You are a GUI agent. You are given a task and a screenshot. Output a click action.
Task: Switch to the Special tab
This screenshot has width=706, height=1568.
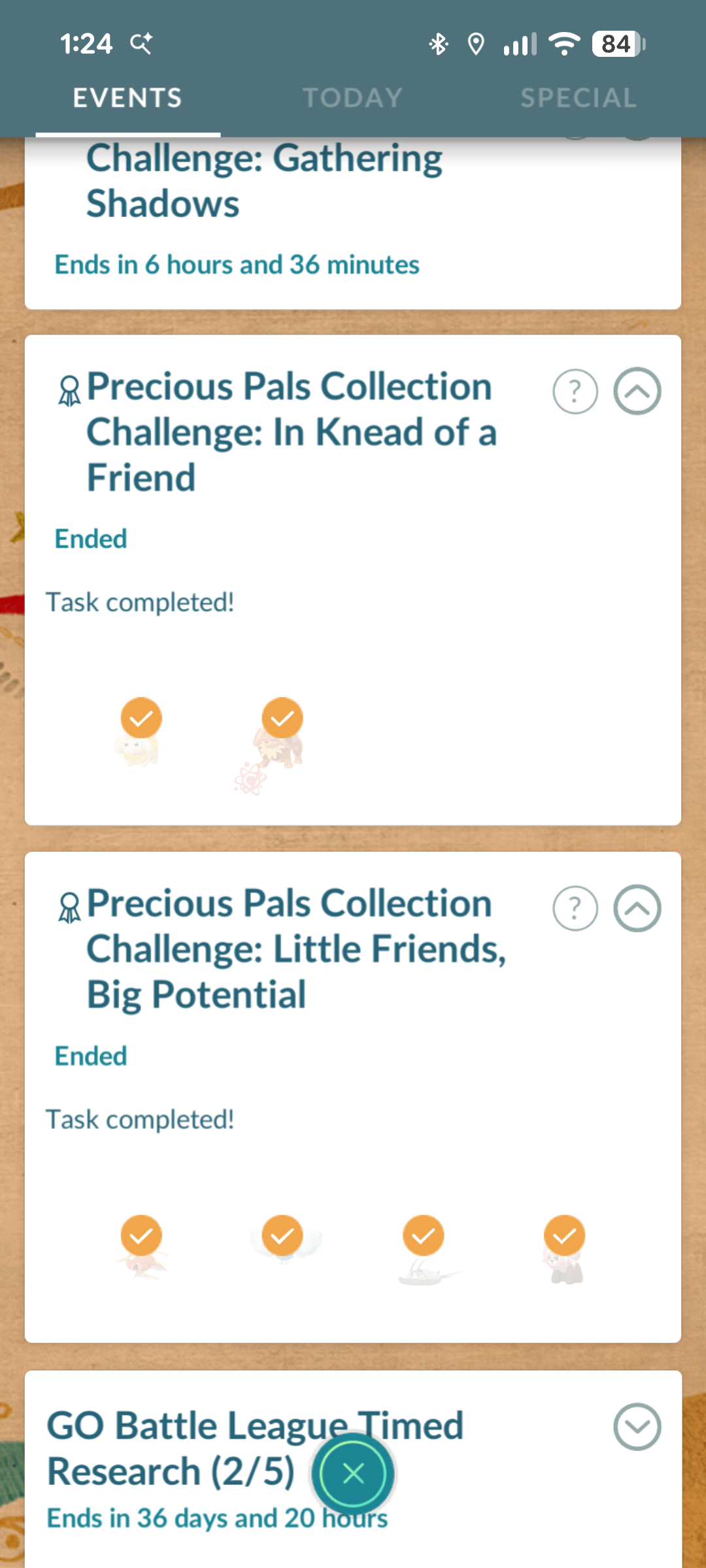click(578, 98)
